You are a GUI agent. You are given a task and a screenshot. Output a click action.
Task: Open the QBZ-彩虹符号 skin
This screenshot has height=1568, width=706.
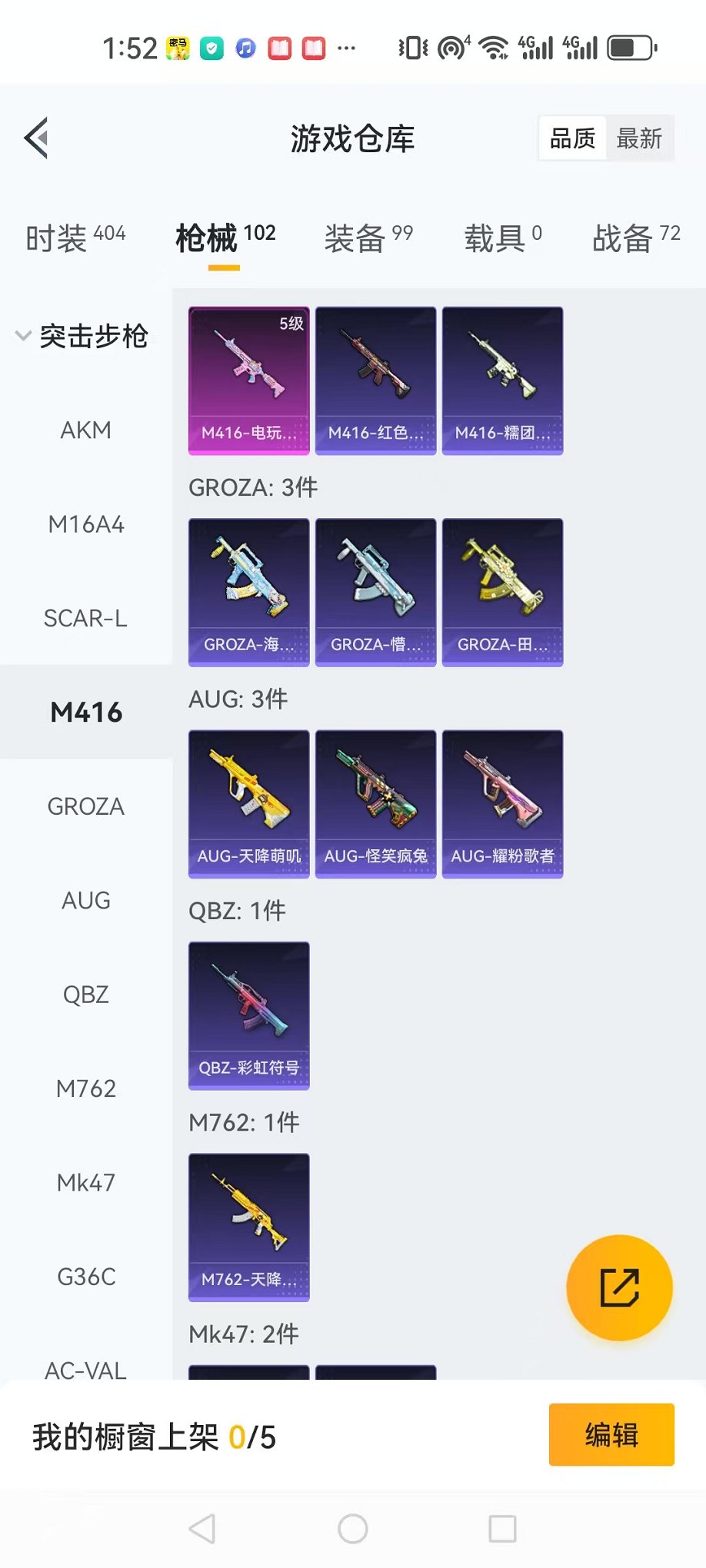click(248, 1015)
